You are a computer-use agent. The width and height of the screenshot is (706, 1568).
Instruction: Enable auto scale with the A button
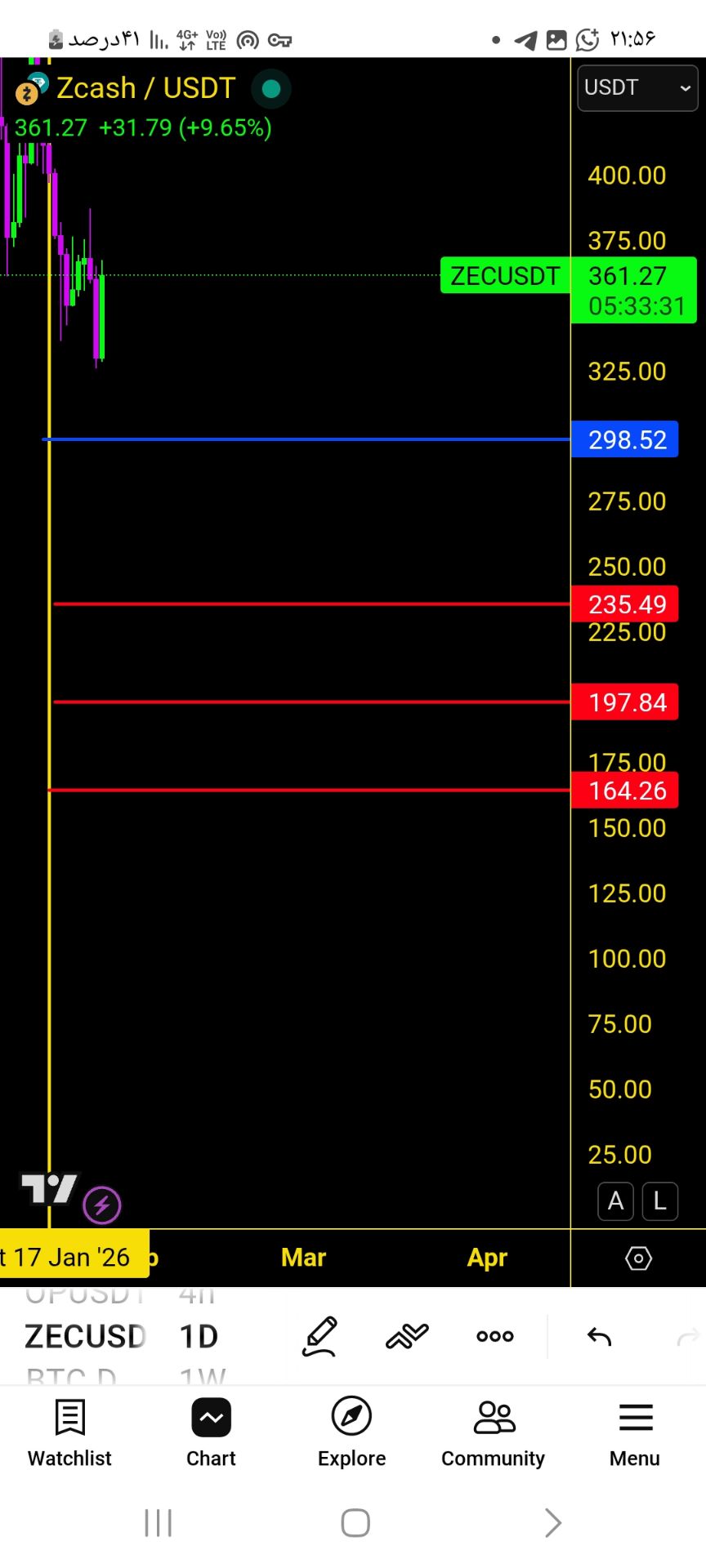click(x=616, y=1201)
